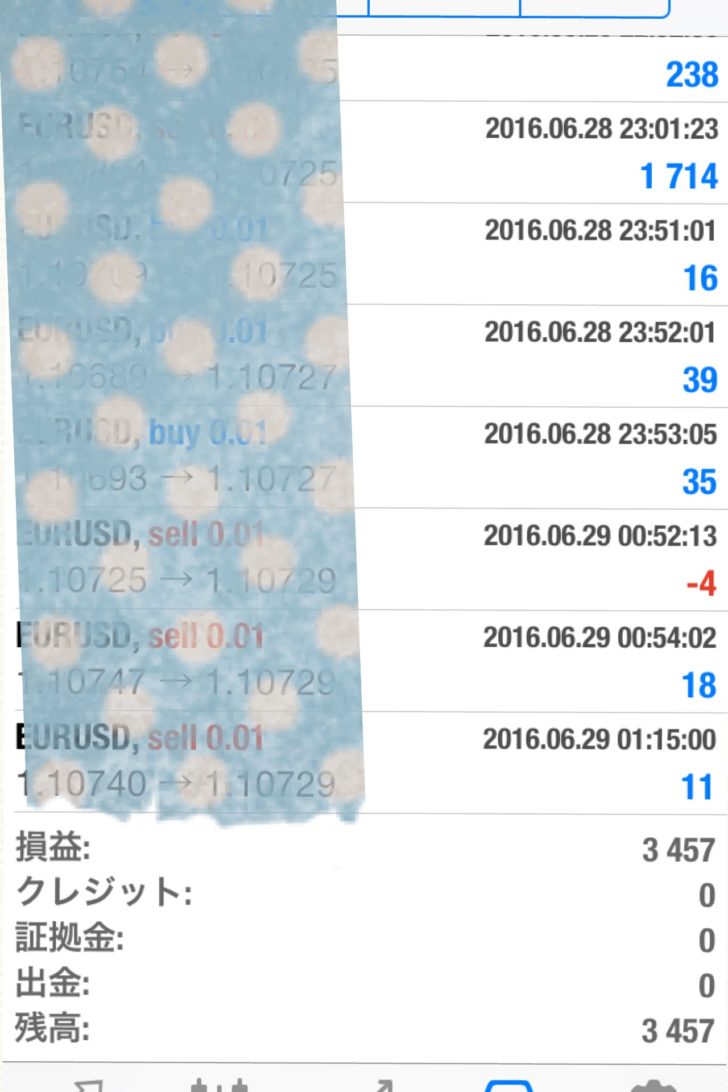Tap the sell trade with loss -4
The image size is (728, 1092).
(x=364, y=560)
